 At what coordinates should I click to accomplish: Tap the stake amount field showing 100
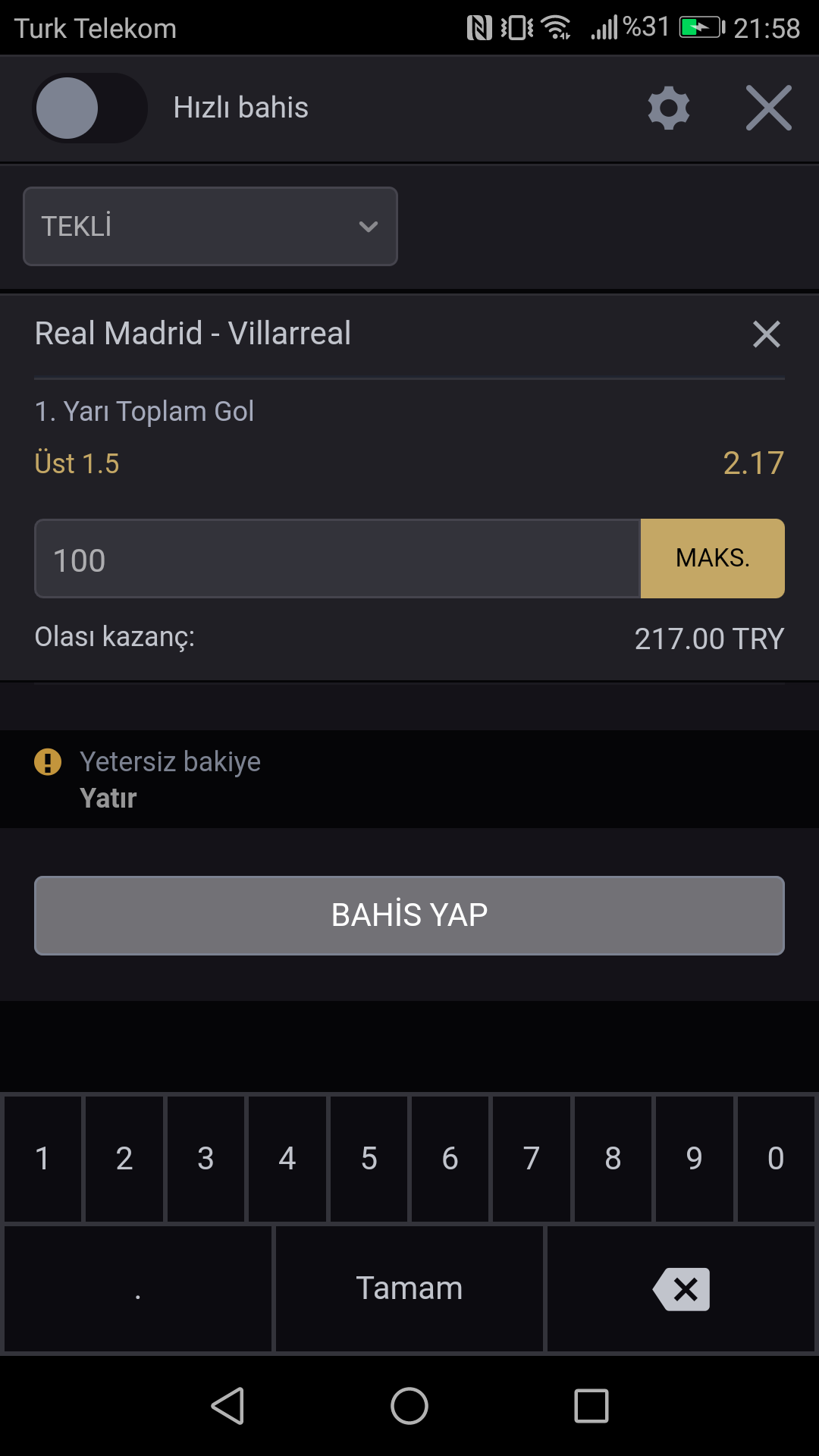(337, 559)
